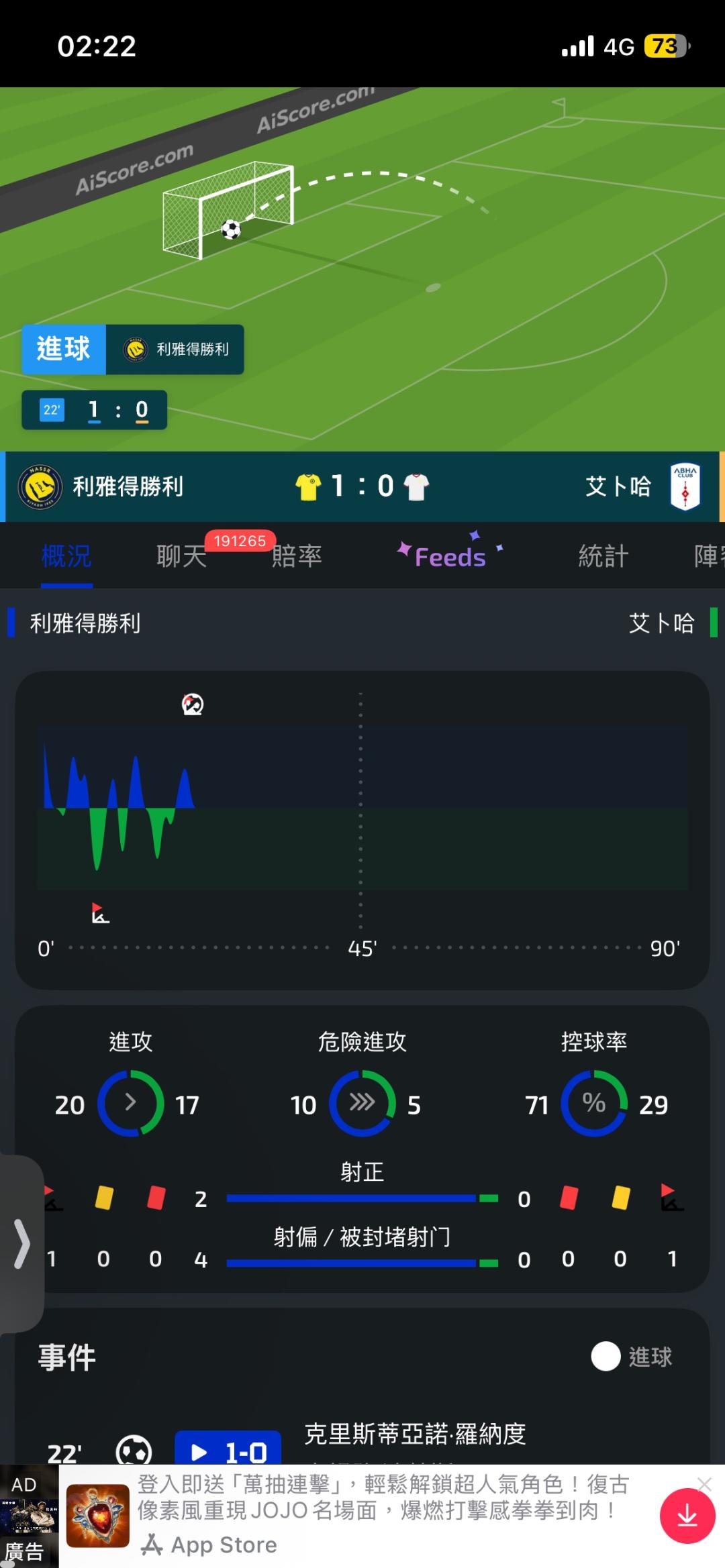Close the bottom ad banner

click(704, 1484)
